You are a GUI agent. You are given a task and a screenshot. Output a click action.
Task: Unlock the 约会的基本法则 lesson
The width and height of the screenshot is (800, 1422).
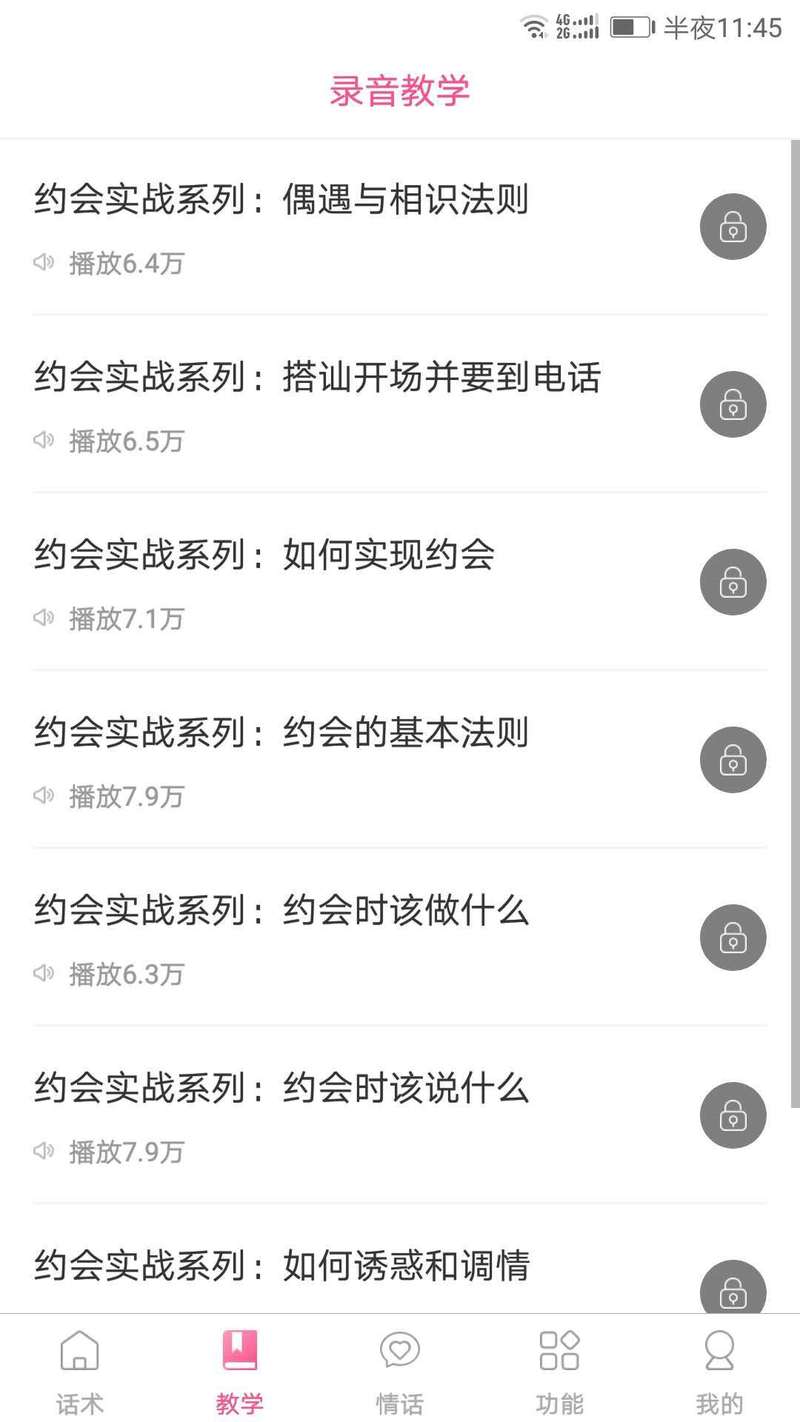click(733, 760)
